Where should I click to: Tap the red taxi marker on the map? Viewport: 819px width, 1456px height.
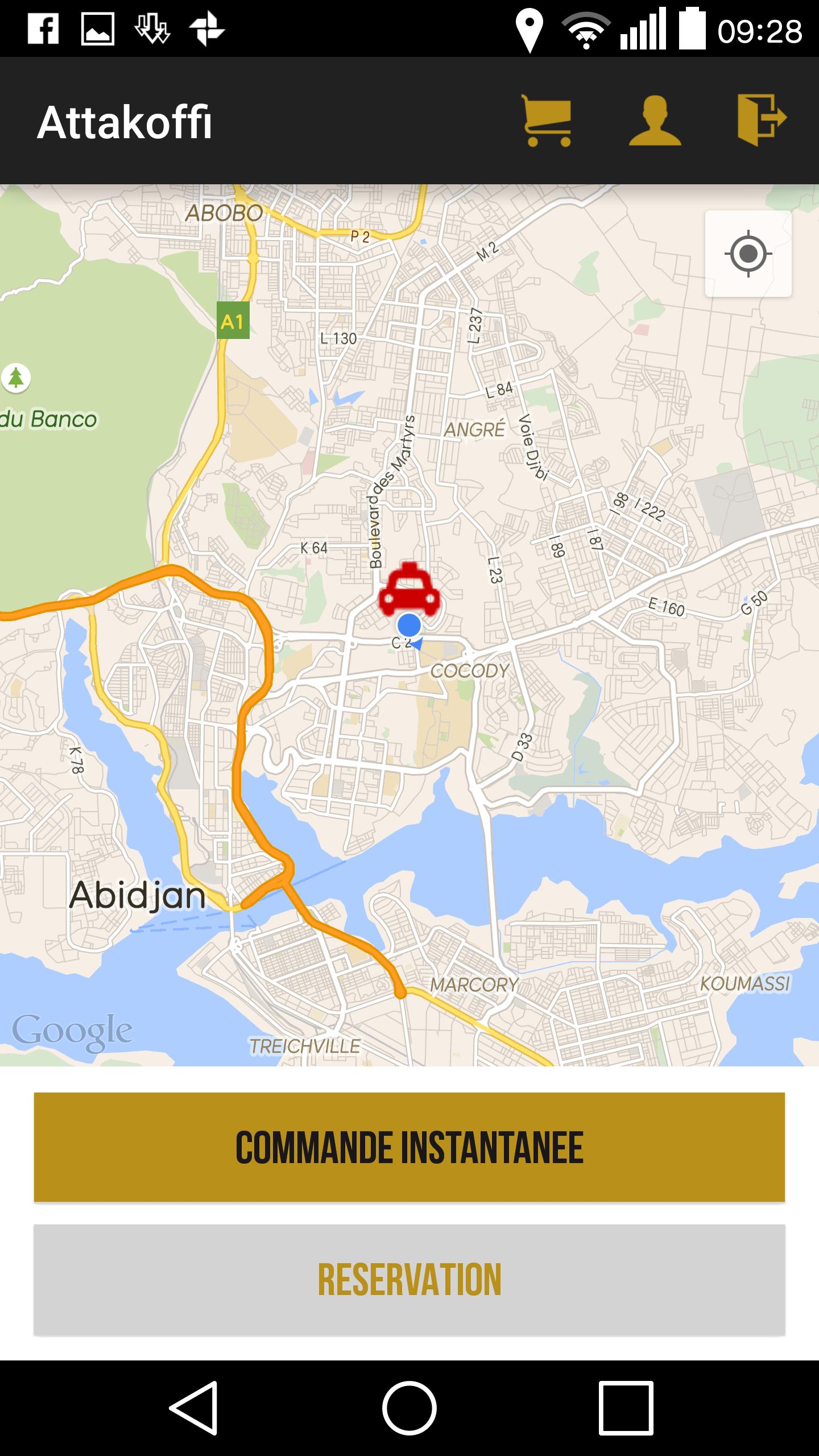pos(409,590)
